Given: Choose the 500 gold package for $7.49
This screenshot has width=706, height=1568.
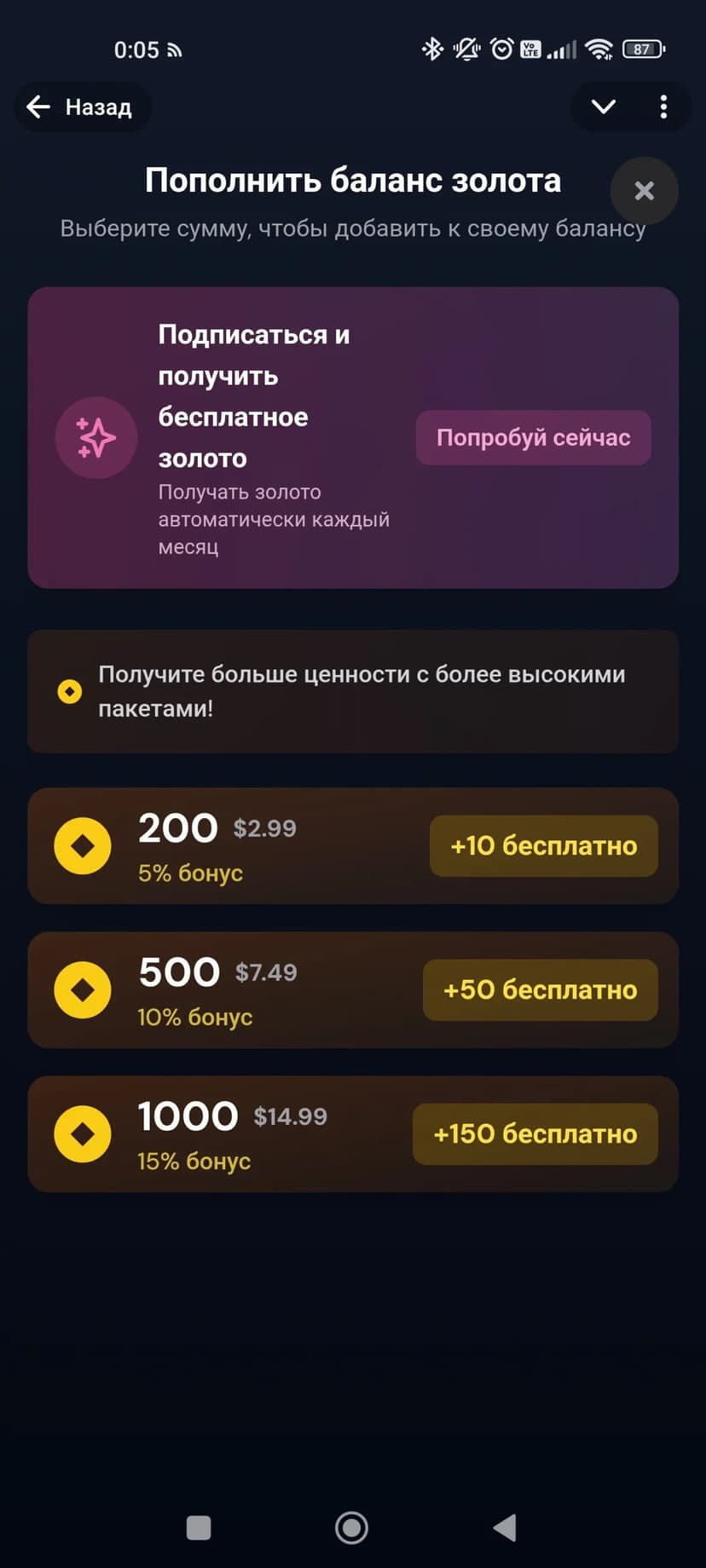Looking at the screenshot, I should [x=353, y=990].
